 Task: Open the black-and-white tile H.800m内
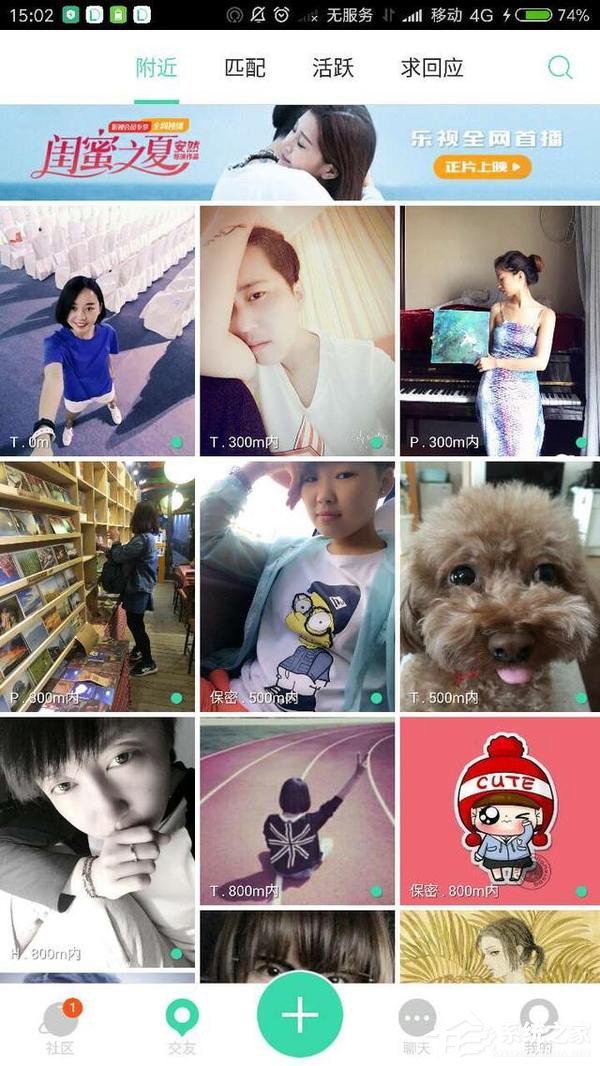pyautogui.click(x=97, y=840)
